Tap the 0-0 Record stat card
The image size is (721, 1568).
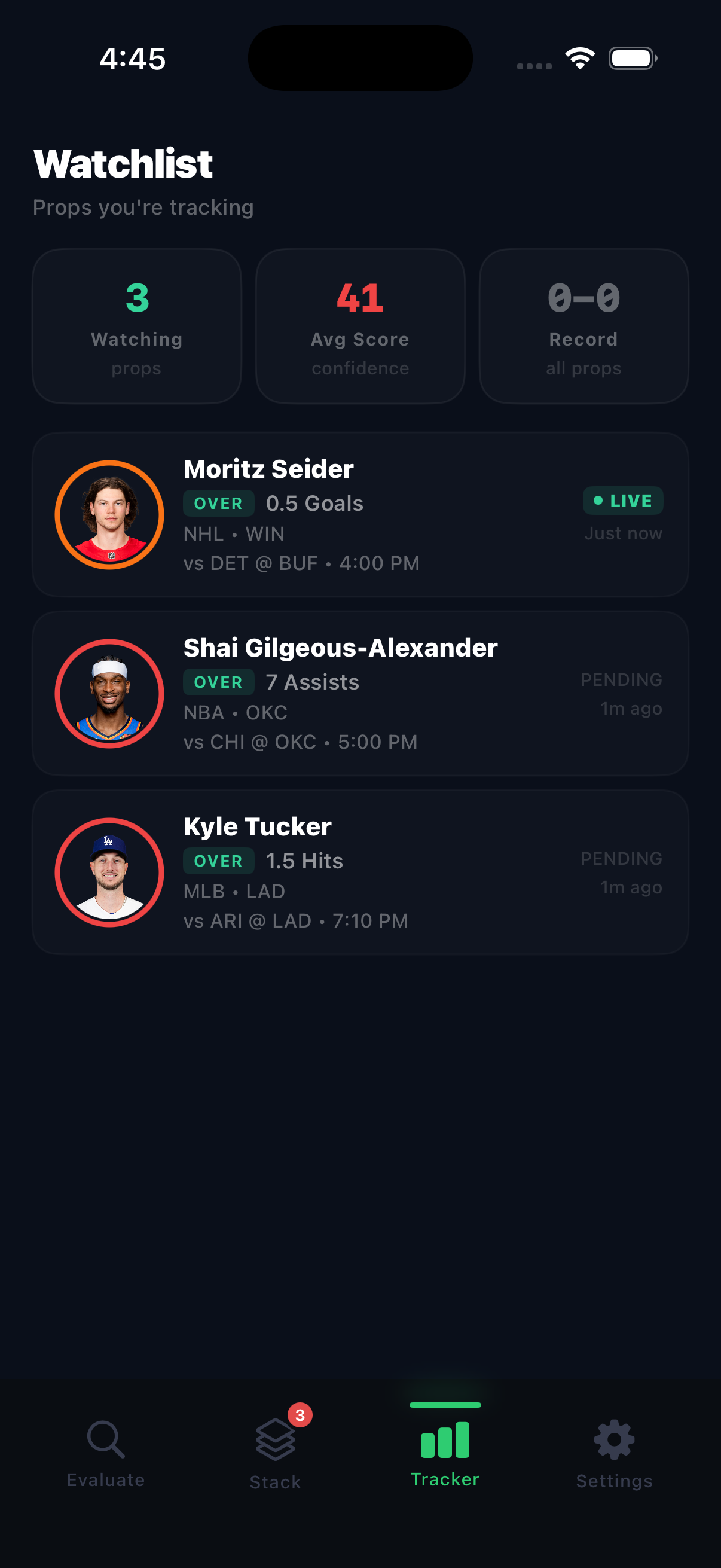click(583, 325)
